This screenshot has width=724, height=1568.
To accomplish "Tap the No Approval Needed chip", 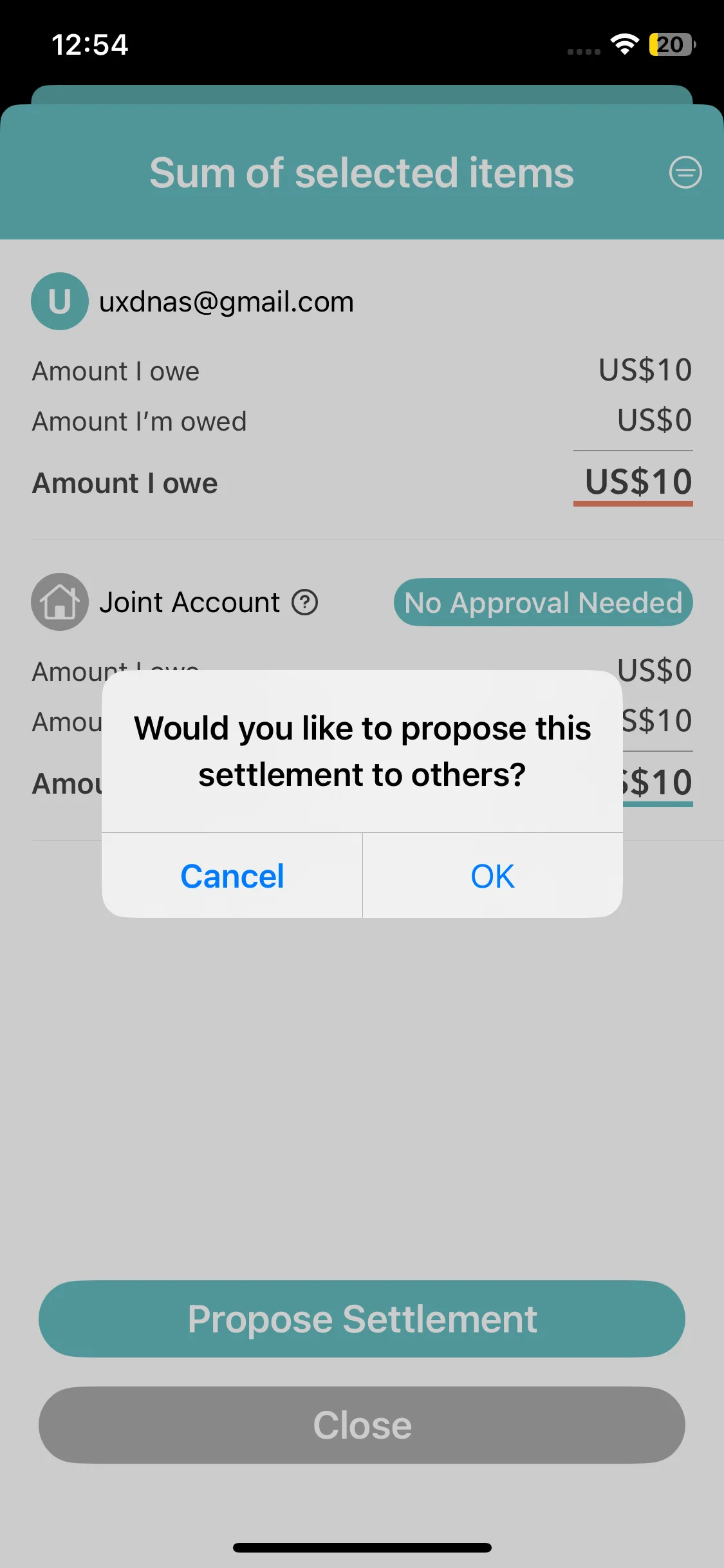I will pos(543,602).
